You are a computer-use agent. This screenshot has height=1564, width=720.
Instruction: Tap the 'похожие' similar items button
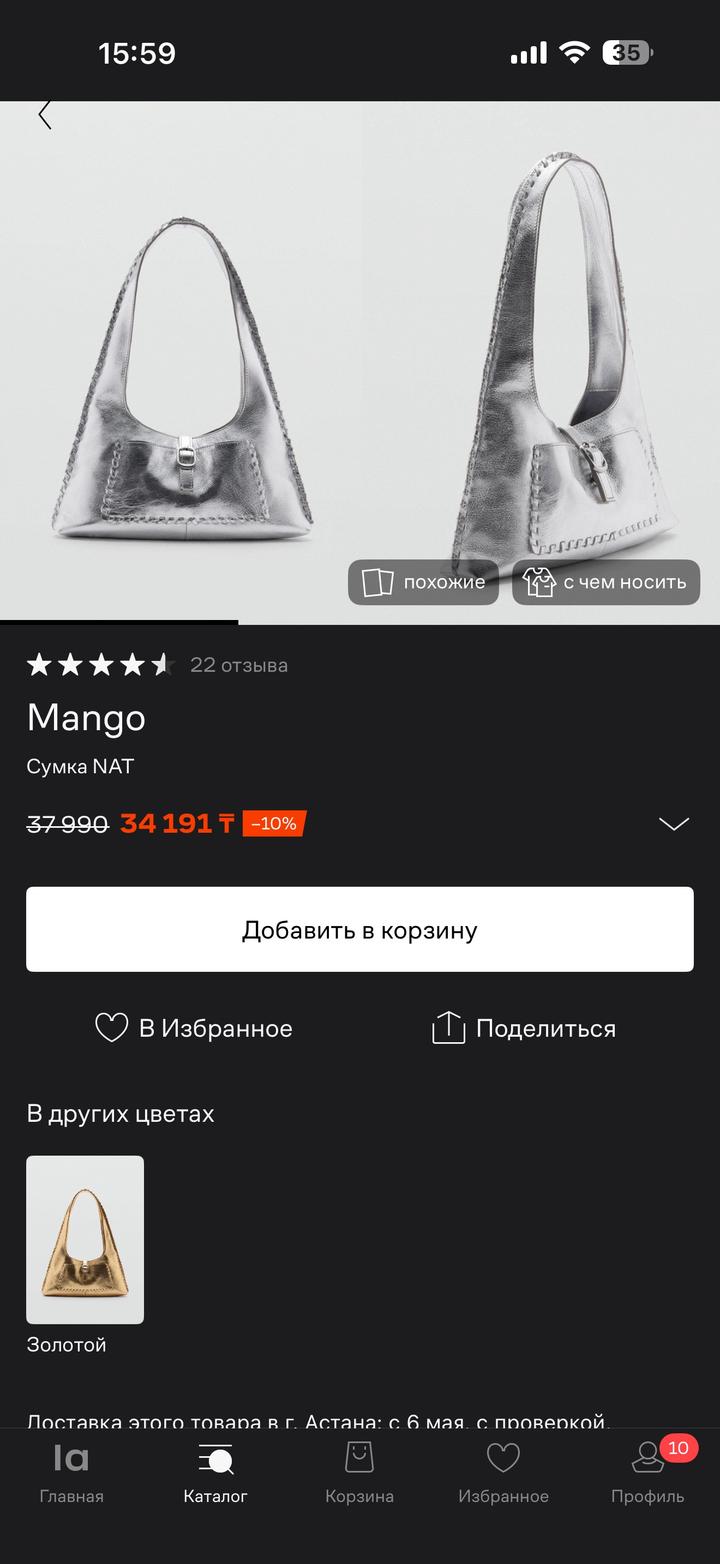pos(423,582)
